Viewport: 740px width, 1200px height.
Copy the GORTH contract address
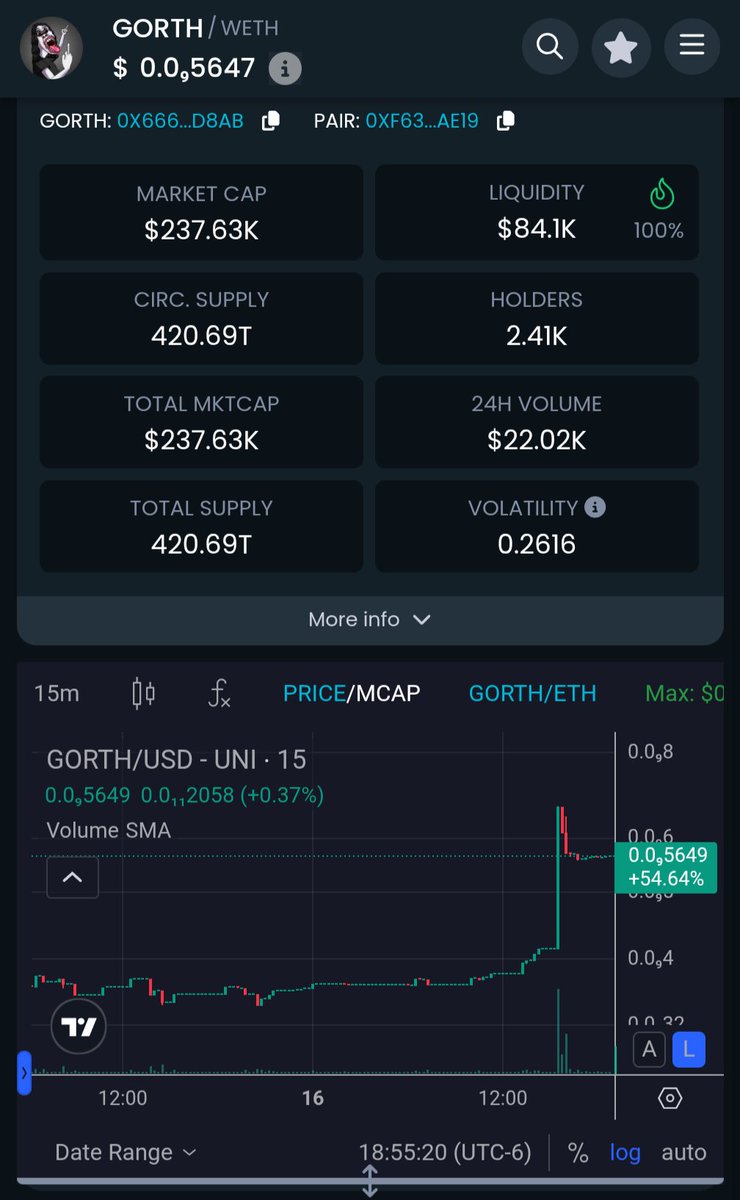pos(270,121)
